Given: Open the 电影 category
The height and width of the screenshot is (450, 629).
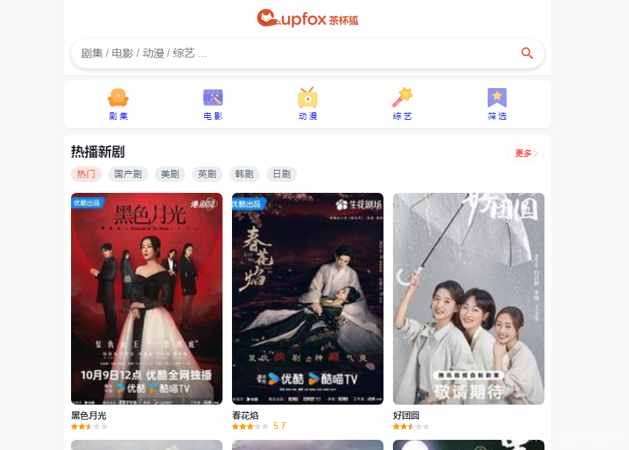Looking at the screenshot, I should point(213,103).
